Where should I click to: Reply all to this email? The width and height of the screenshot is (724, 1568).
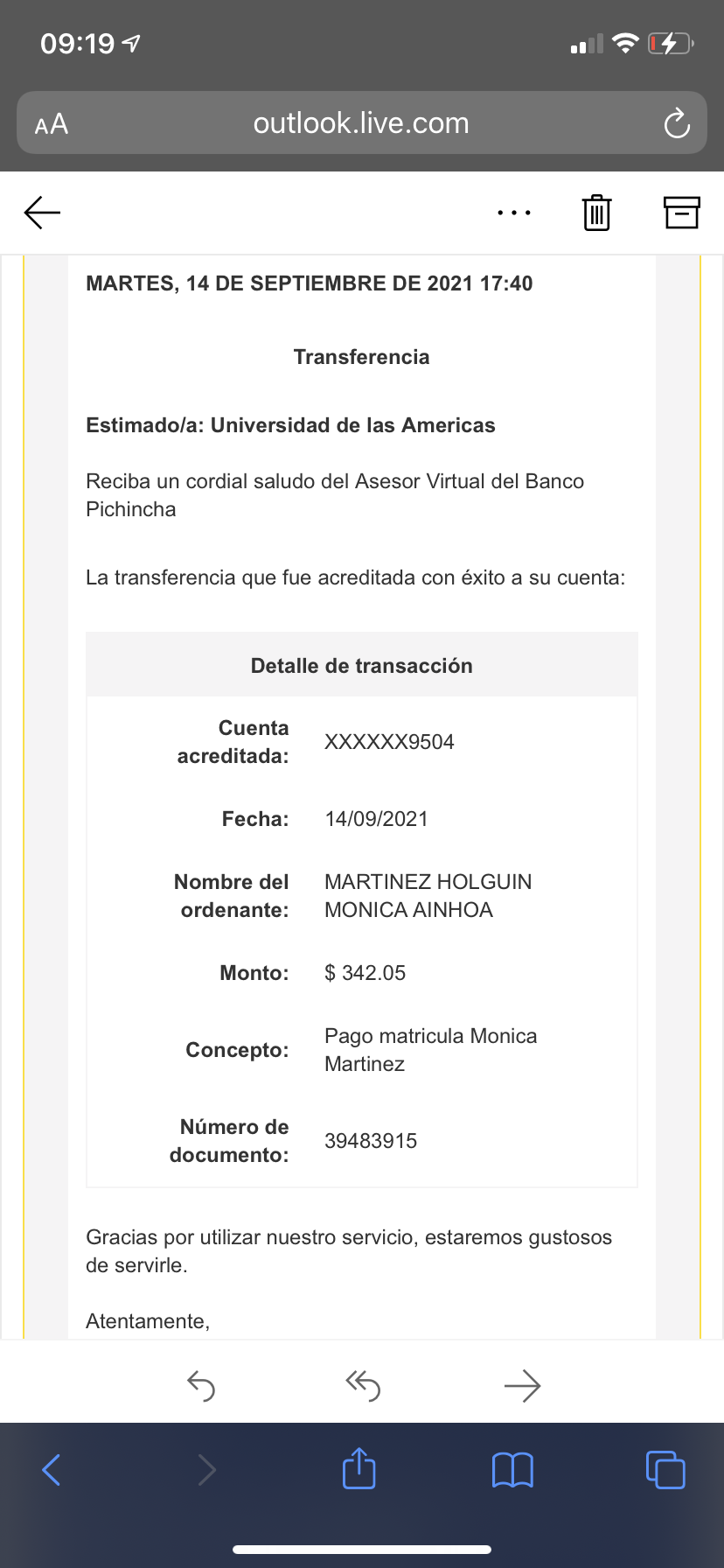(362, 1385)
